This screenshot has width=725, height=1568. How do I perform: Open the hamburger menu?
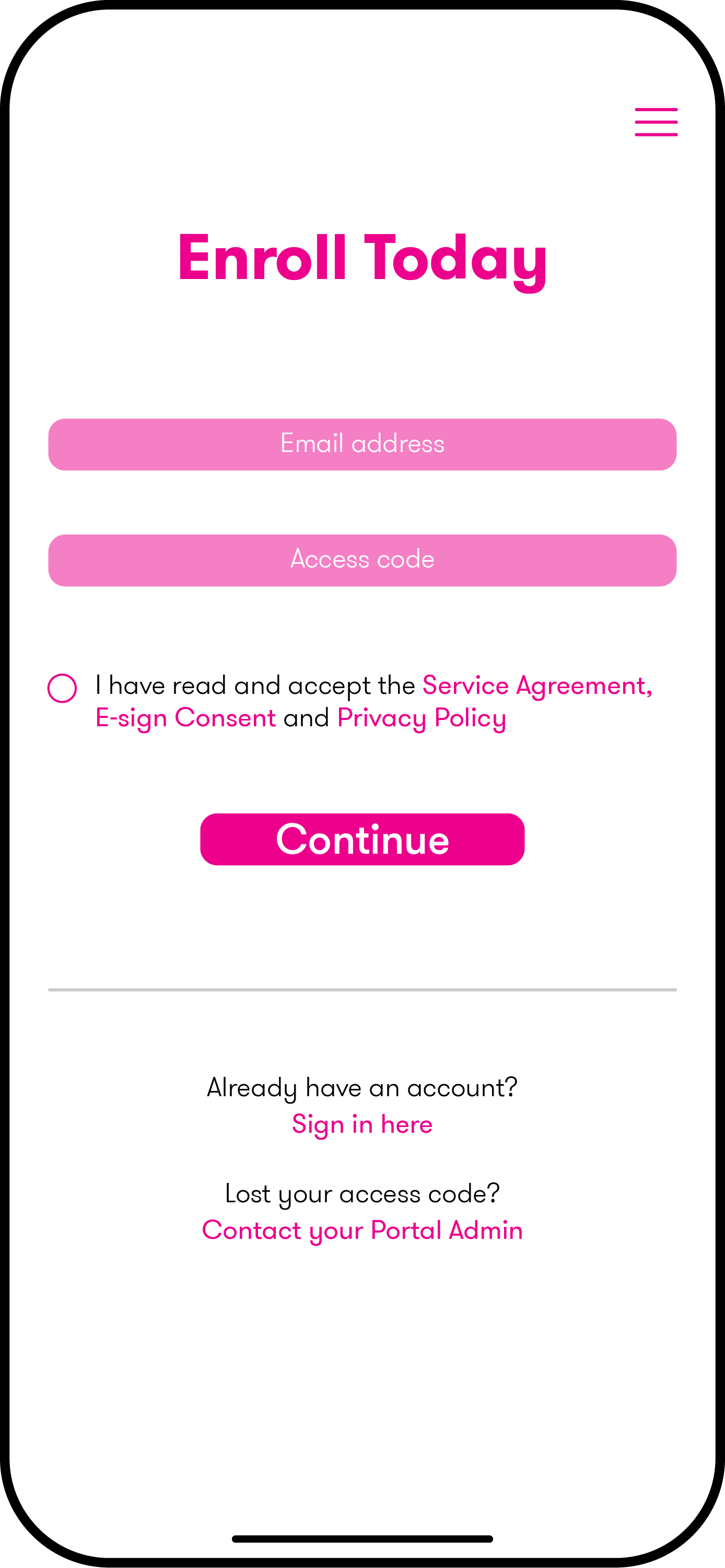tap(656, 122)
